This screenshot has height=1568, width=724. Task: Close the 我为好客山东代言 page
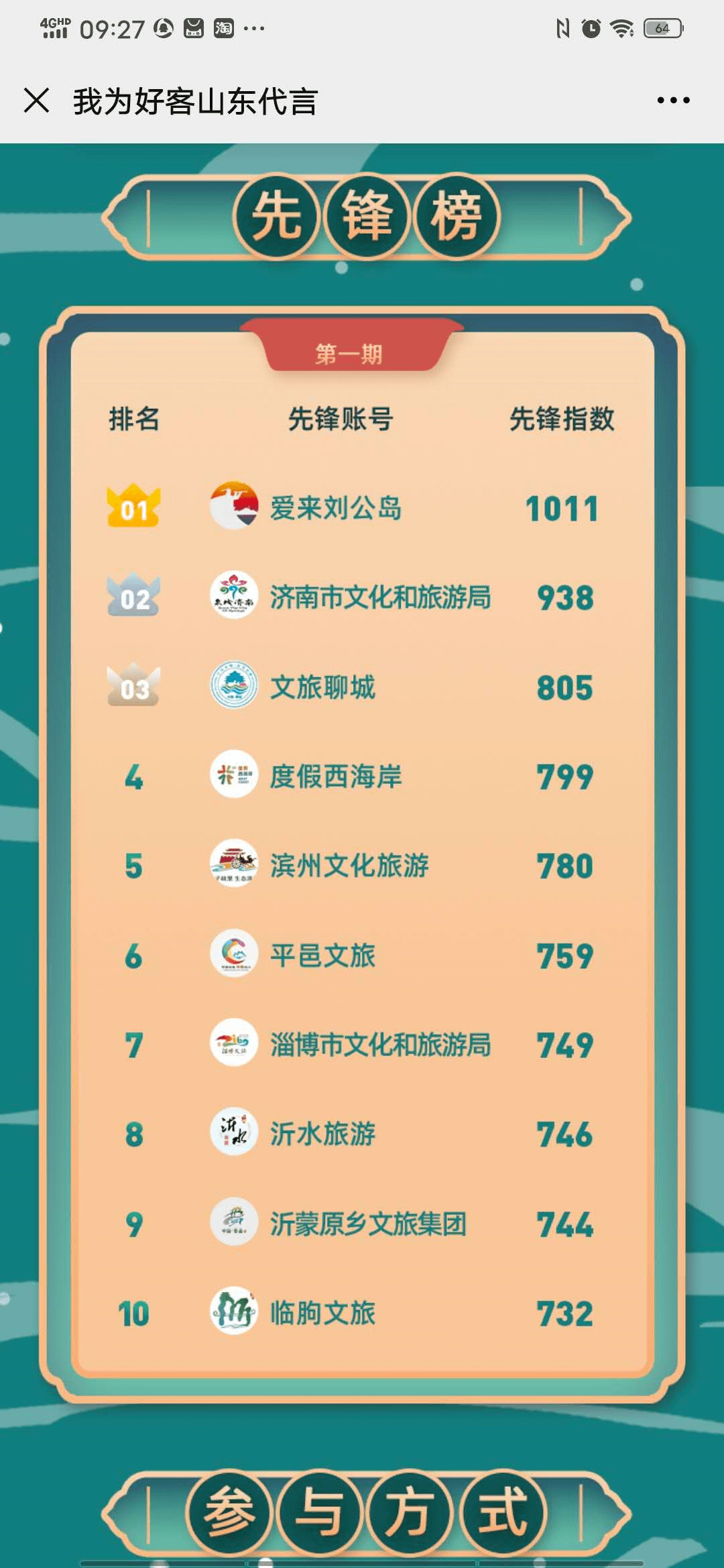[x=37, y=101]
